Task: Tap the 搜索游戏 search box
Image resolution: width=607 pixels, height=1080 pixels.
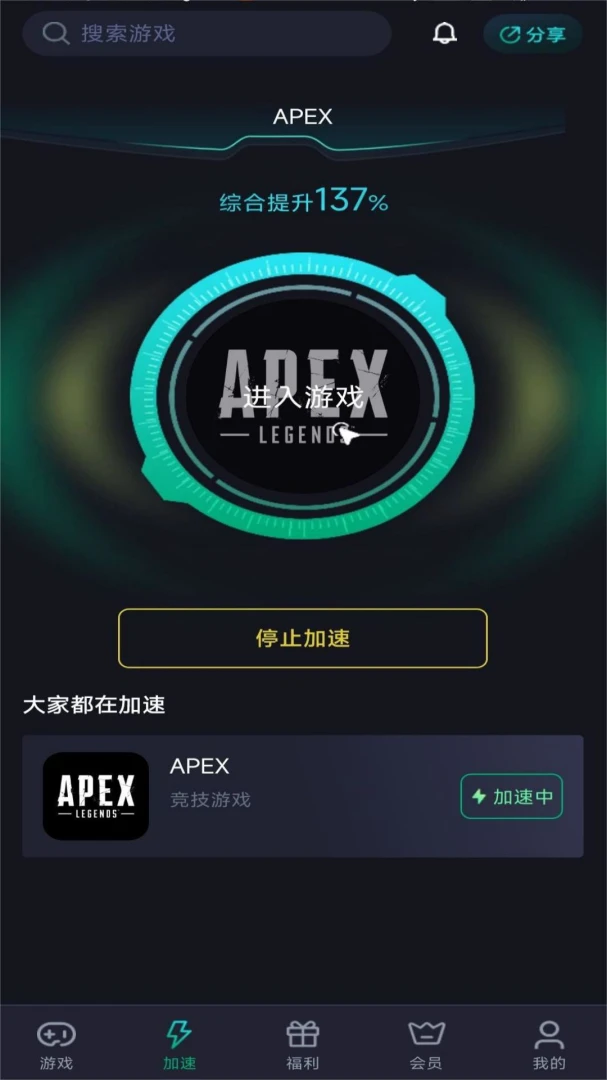Action: pos(205,34)
